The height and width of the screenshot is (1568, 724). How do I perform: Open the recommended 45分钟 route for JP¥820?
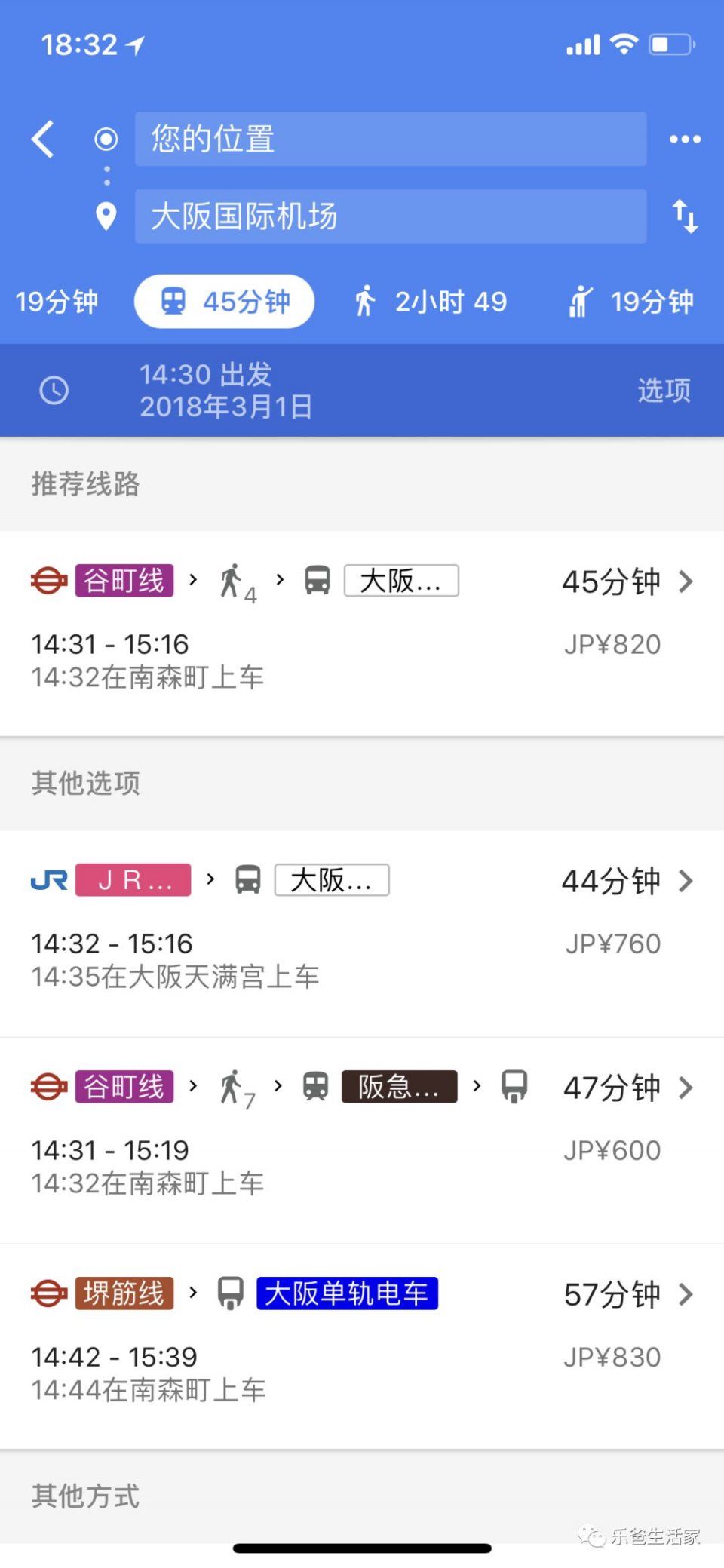(362, 626)
